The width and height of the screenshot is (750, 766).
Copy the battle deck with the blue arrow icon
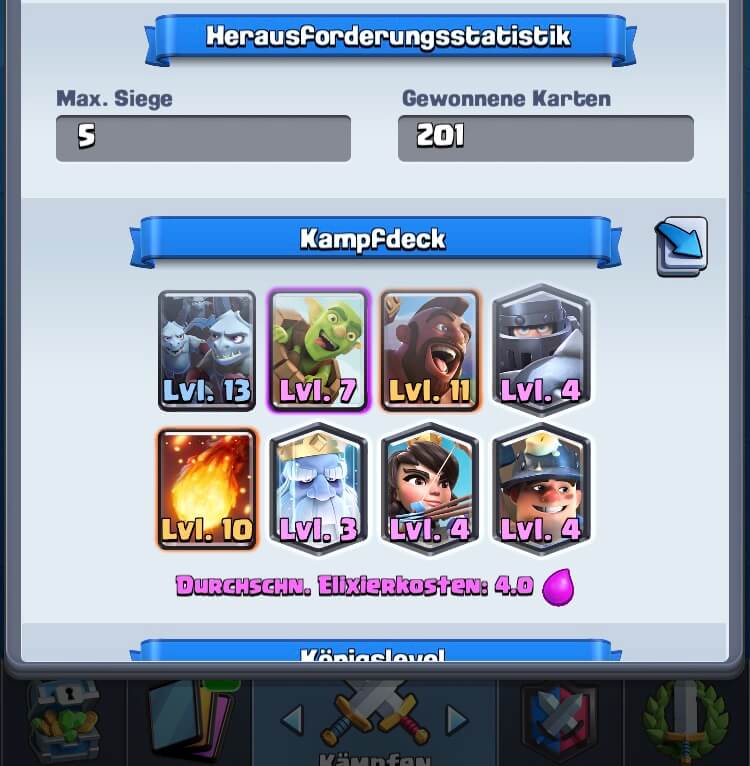[x=682, y=246]
